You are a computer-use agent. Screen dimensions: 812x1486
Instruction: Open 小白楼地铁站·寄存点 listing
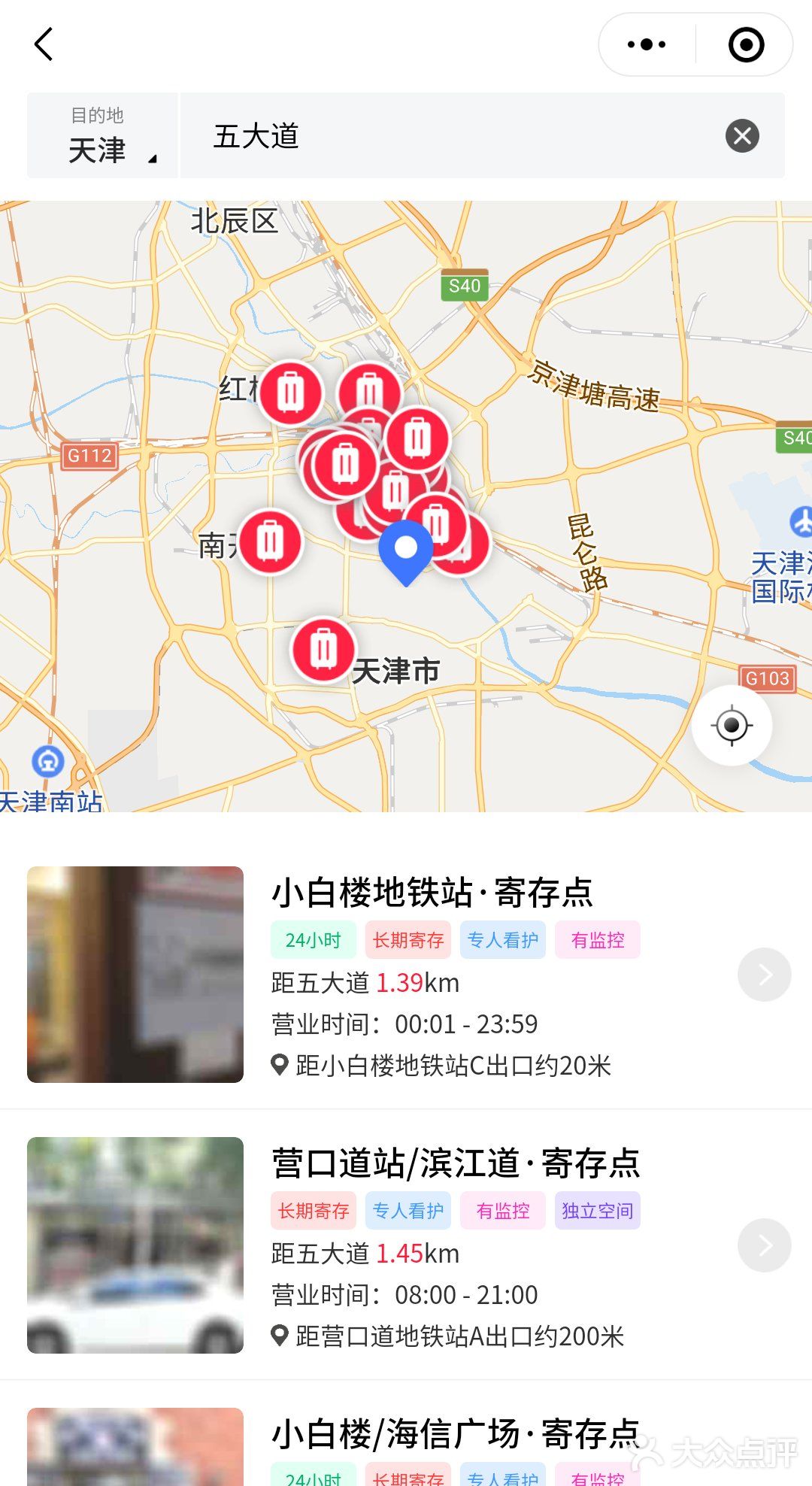pos(432,893)
